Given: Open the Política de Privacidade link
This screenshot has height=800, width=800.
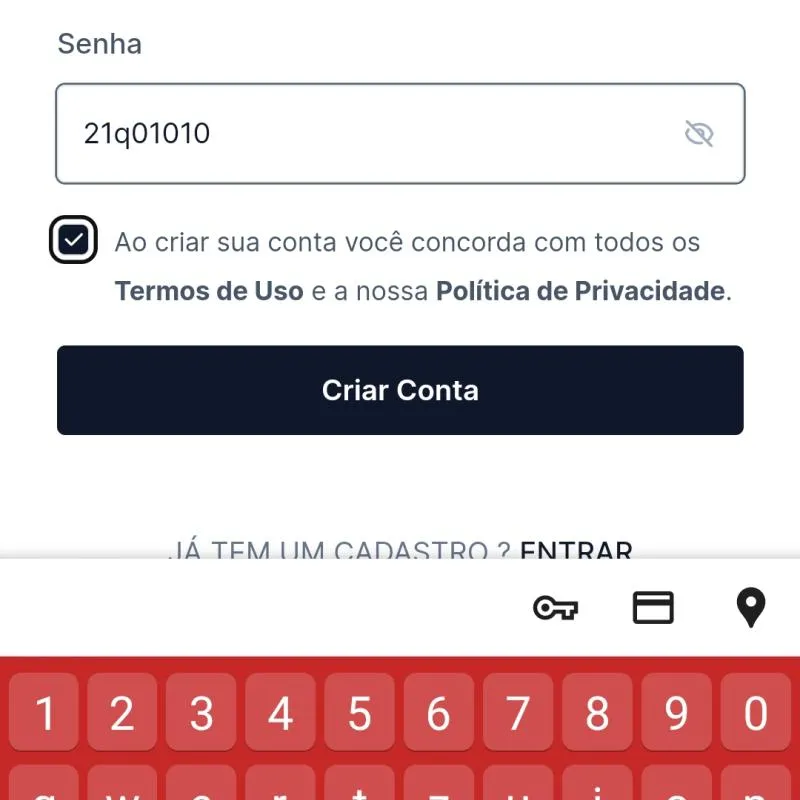Looking at the screenshot, I should pos(580,291).
